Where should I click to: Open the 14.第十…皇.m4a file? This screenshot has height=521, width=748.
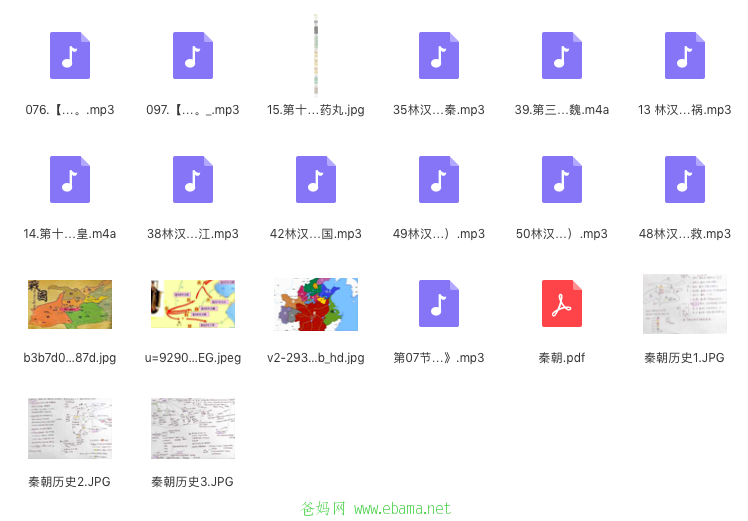pos(70,180)
